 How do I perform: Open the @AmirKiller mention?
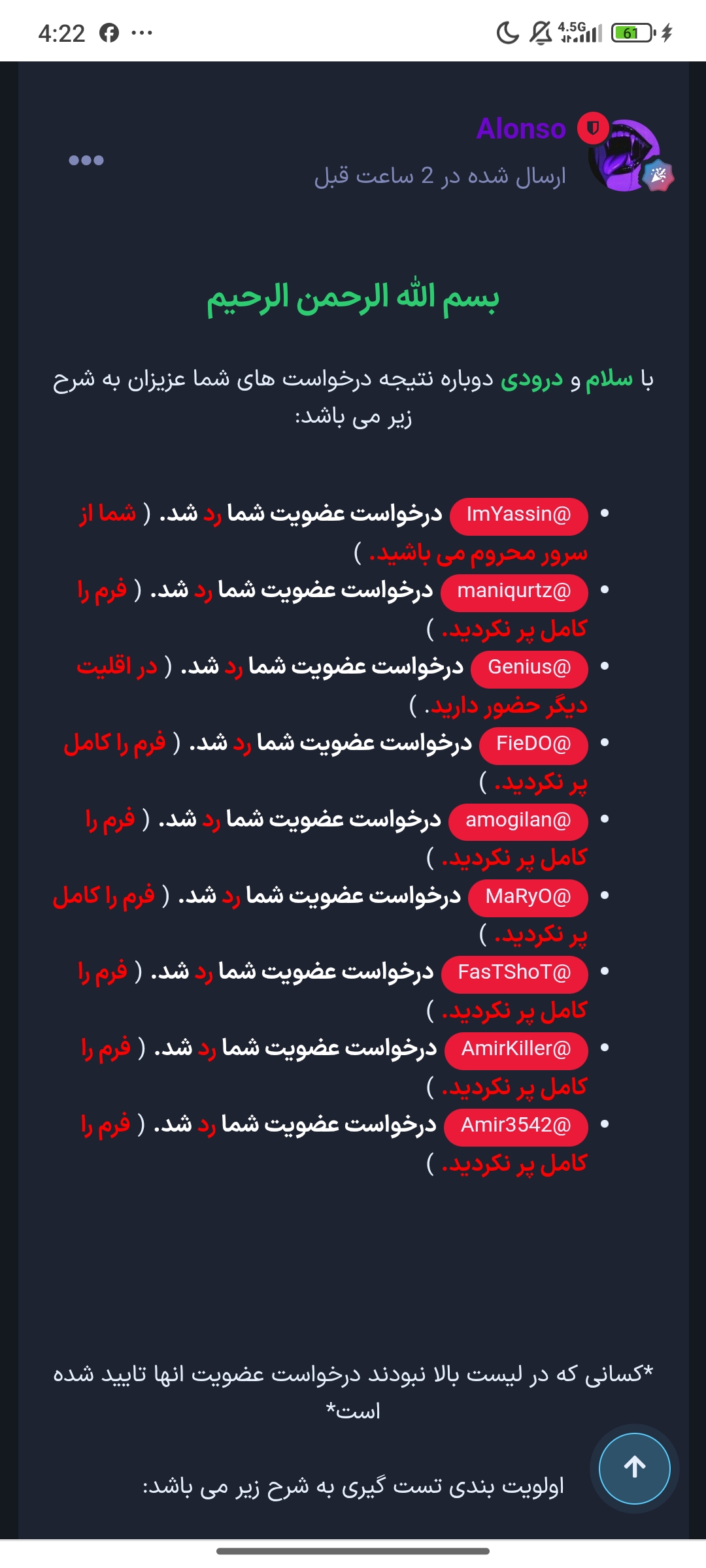pyautogui.click(x=516, y=1050)
